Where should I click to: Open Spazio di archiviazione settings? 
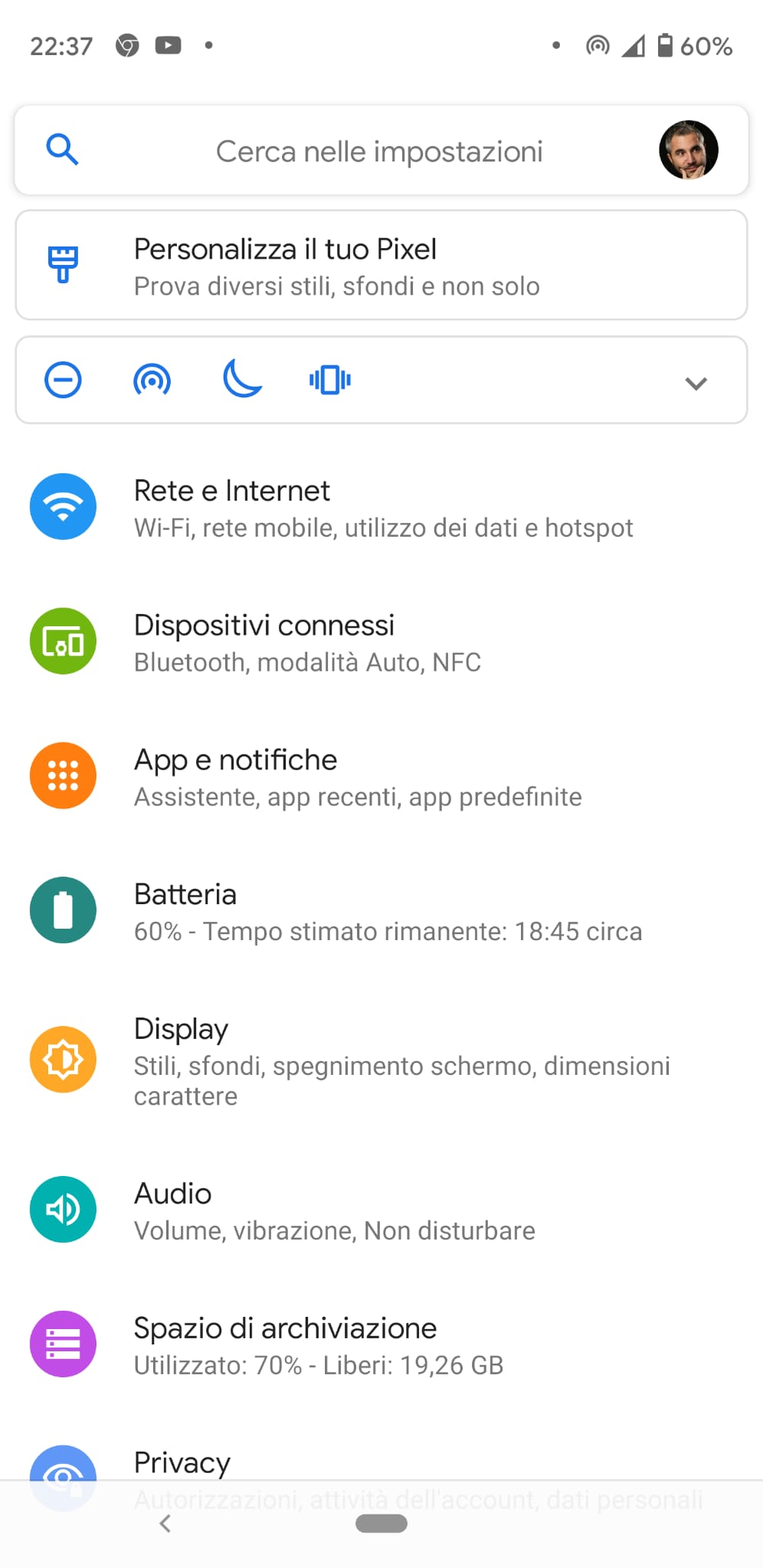click(x=381, y=1345)
